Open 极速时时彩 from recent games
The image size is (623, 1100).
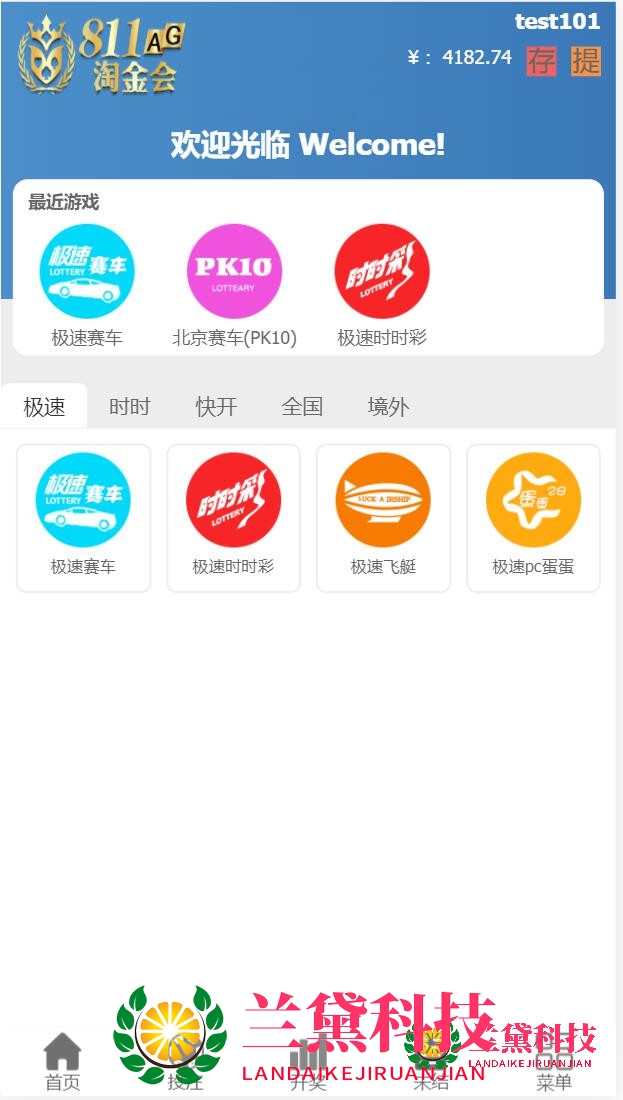point(382,285)
